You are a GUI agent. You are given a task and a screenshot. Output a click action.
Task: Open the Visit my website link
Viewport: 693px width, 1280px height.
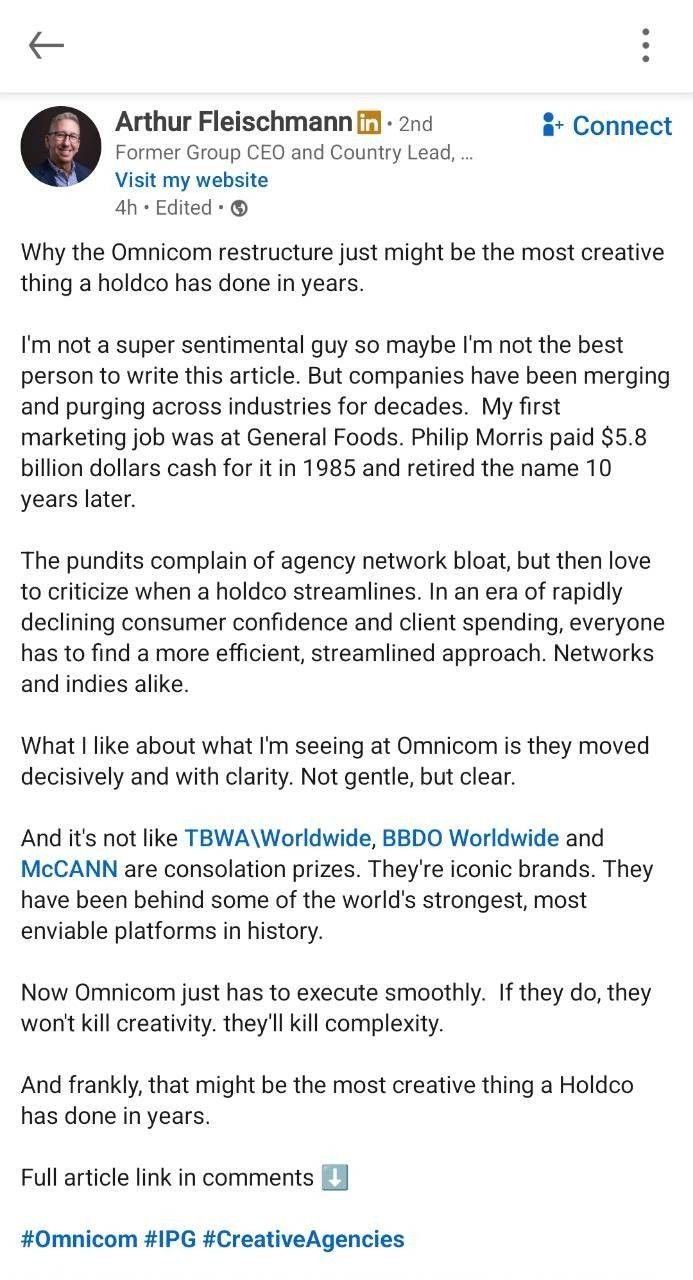tap(192, 180)
